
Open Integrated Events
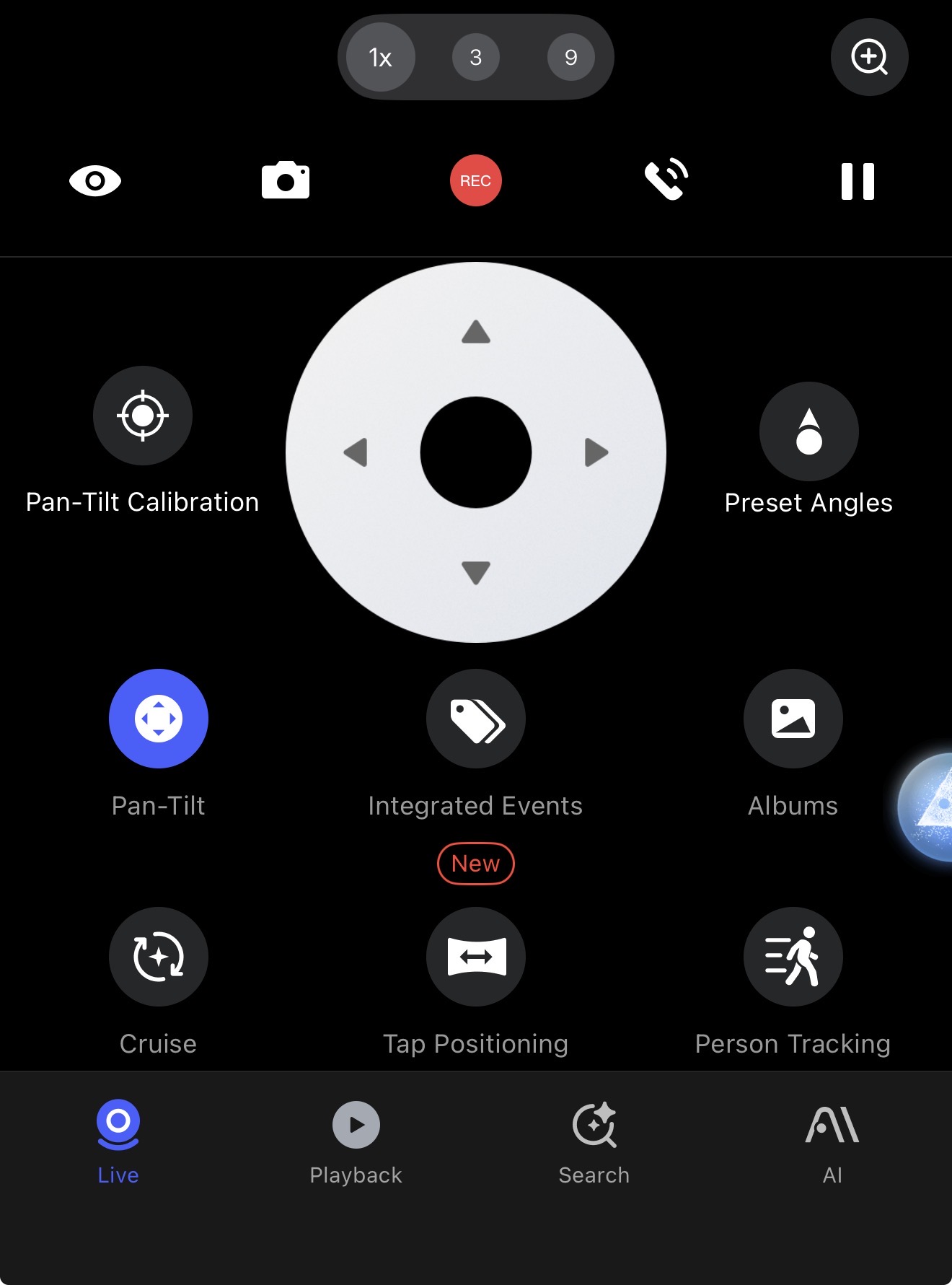pos(476,719)
